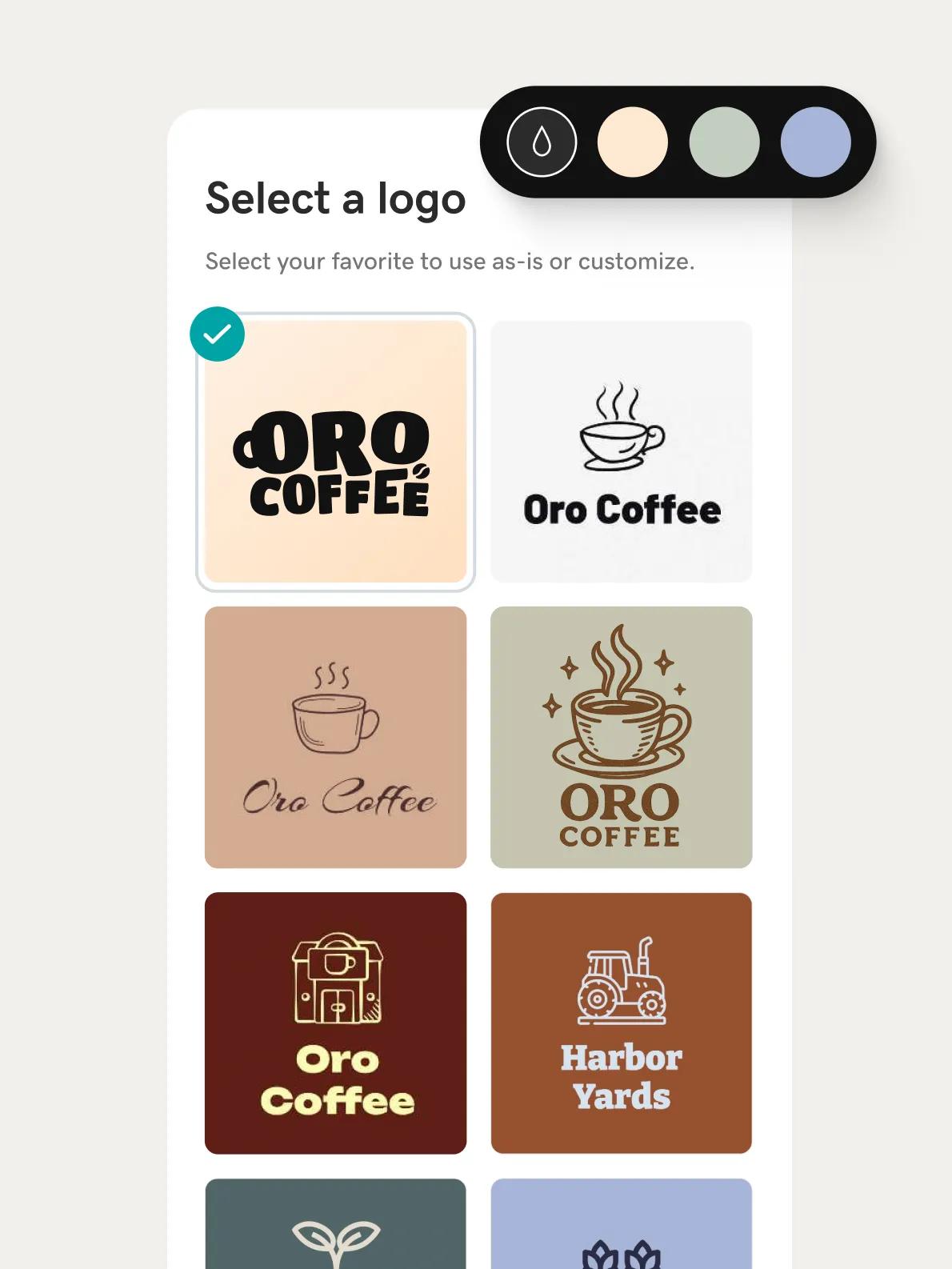Select the sage green color swatch
This screenshot has width=952, height=1269.
[723, 141]
